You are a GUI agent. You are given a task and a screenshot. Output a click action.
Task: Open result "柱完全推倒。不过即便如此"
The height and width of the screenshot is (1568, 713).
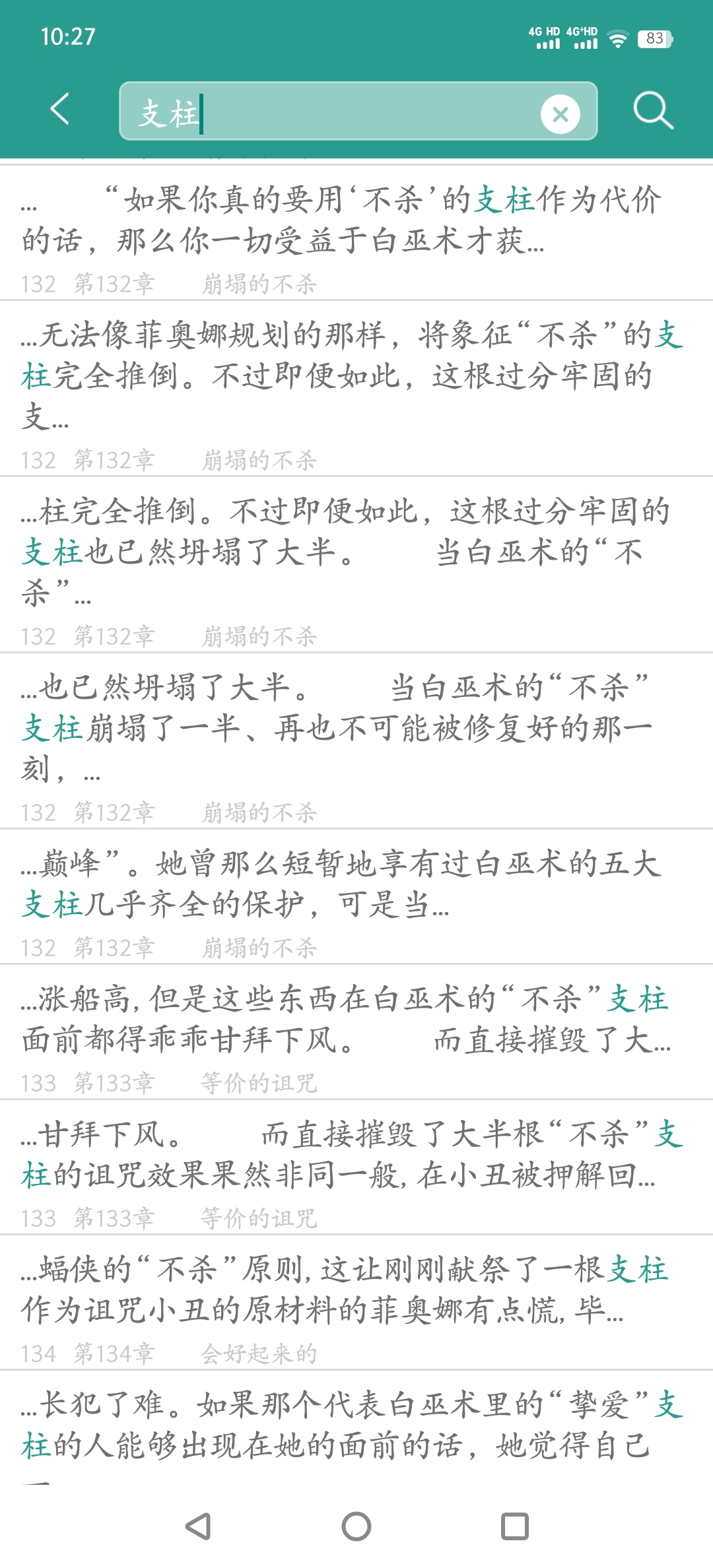tap(356, 565)
